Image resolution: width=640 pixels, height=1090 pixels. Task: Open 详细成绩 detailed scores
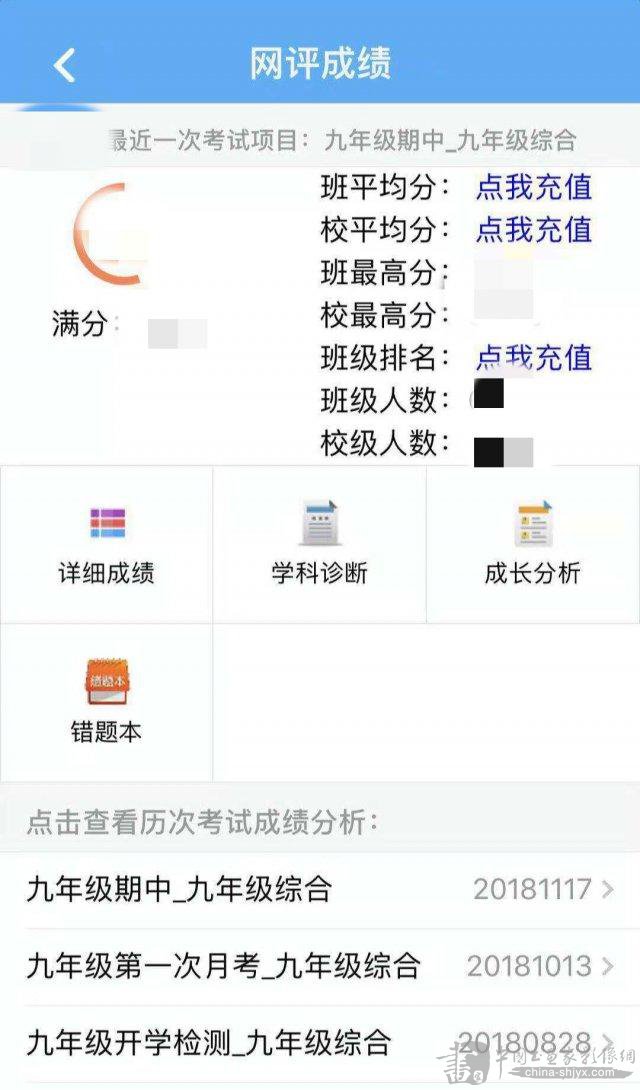(x=106, y=545)
